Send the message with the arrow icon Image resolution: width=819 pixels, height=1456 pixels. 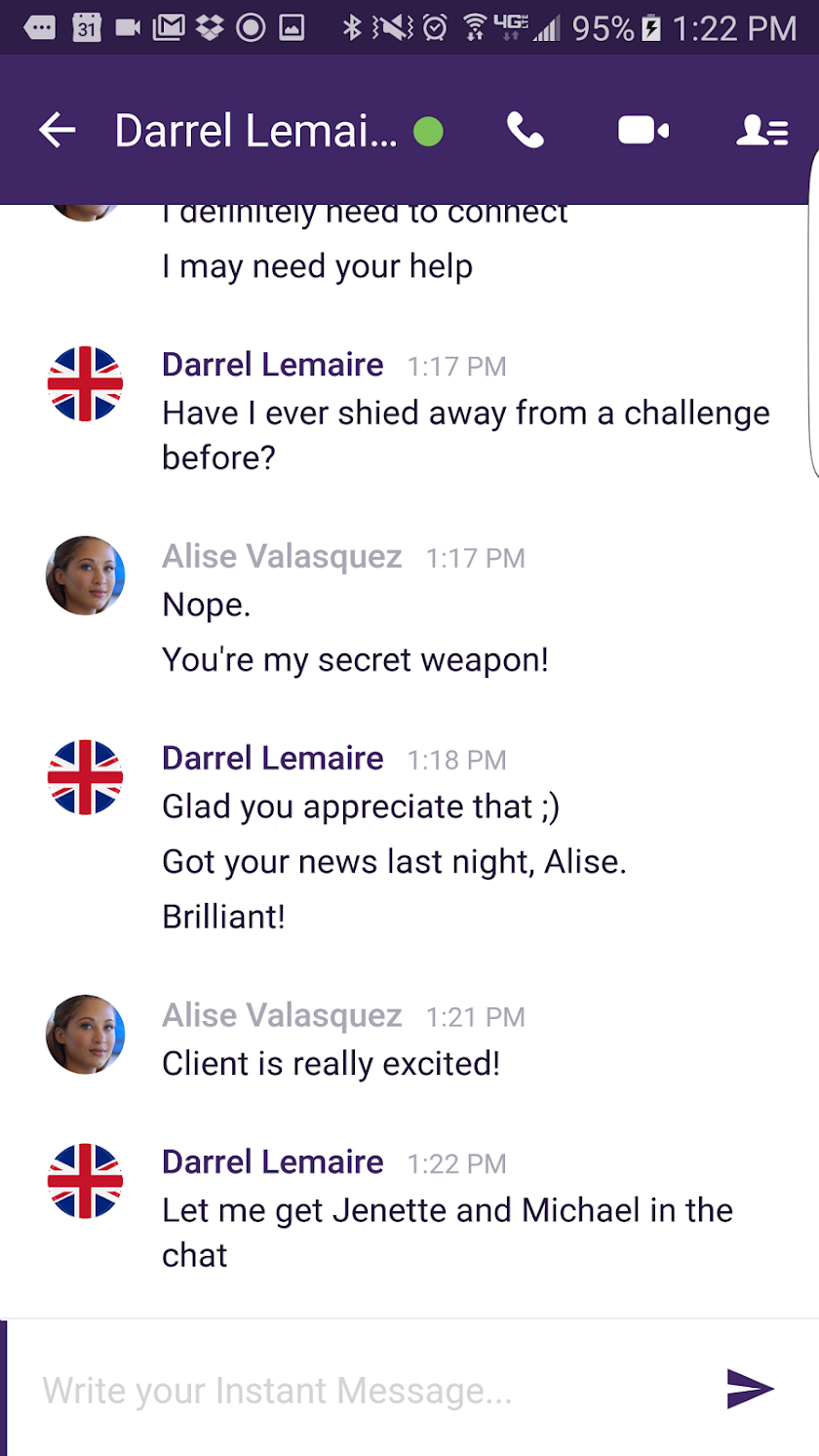click(750, 1389)
